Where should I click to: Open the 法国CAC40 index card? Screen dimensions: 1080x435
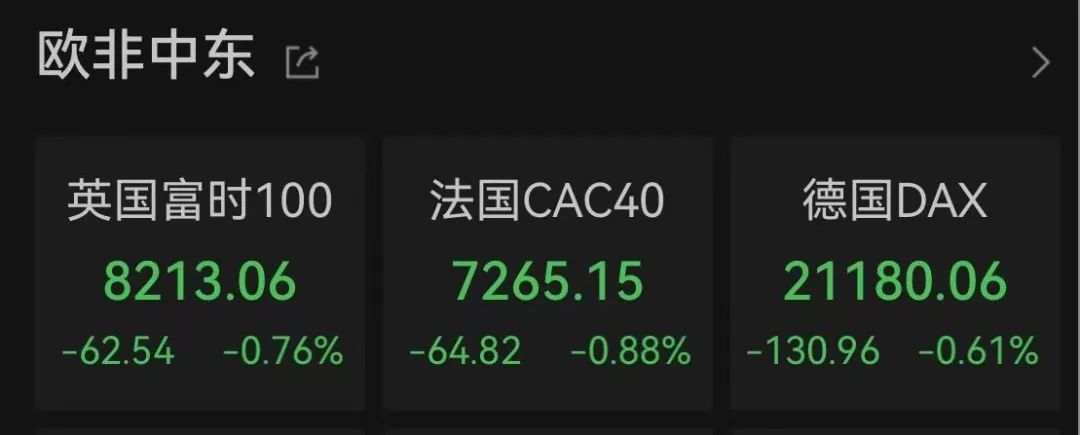[x=547, y=272]
